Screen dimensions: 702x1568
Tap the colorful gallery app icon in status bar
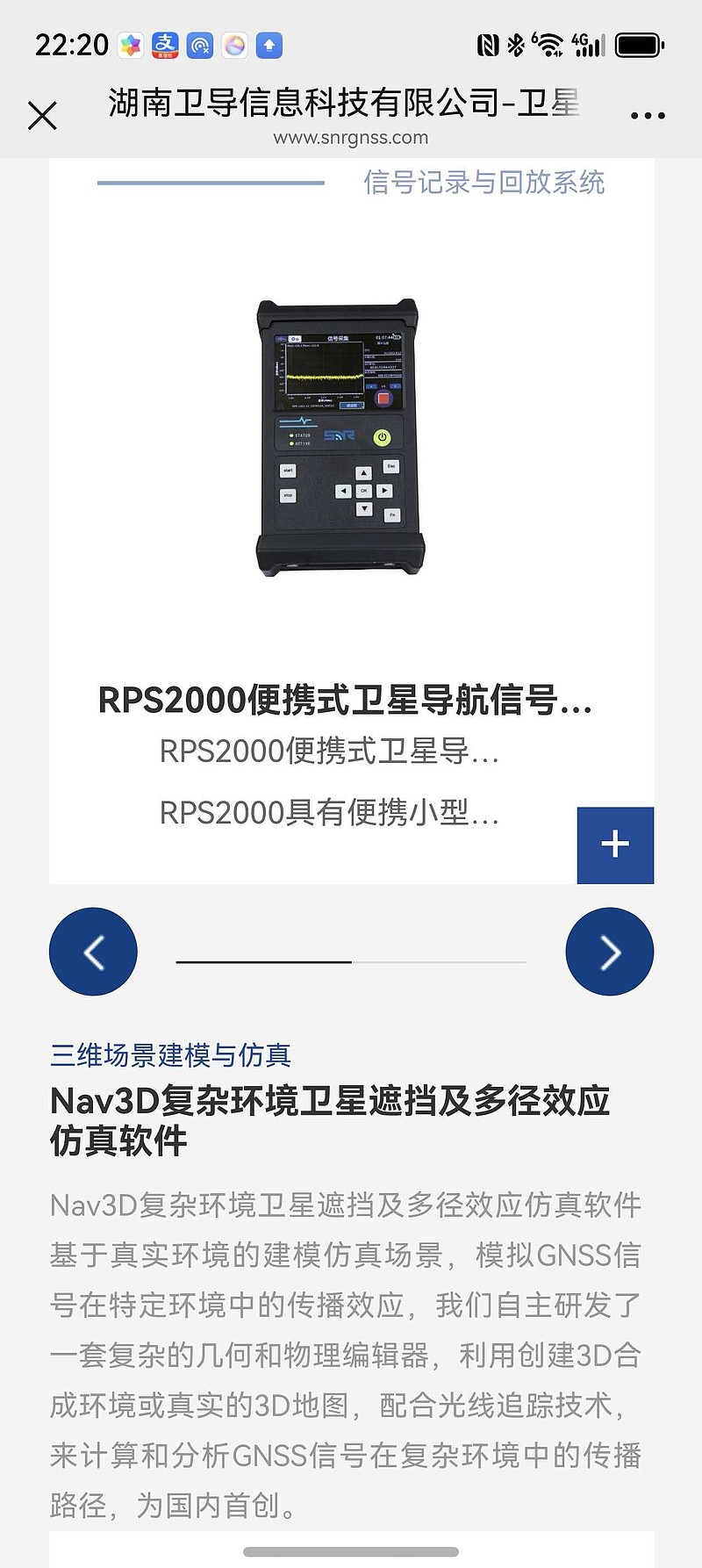[129, 44]
